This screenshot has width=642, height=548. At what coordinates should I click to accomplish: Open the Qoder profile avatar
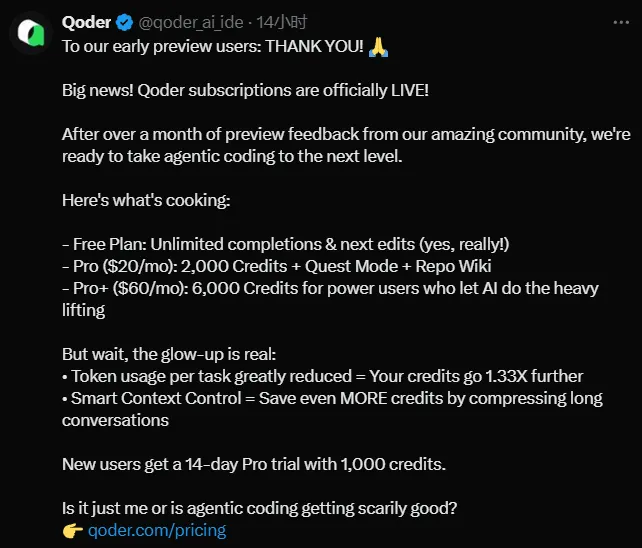[32, 33]
